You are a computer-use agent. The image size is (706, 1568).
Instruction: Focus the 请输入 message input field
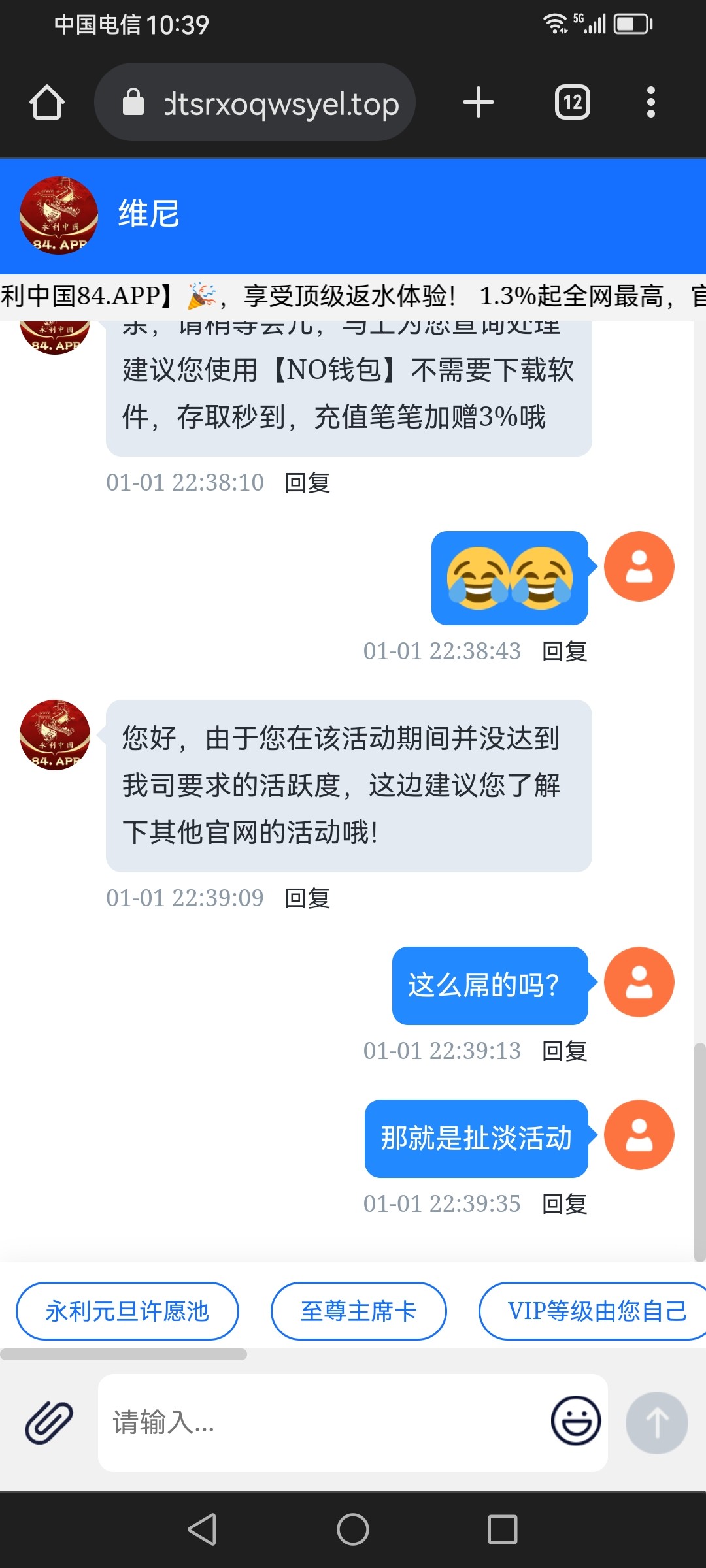click(320, 1422)
